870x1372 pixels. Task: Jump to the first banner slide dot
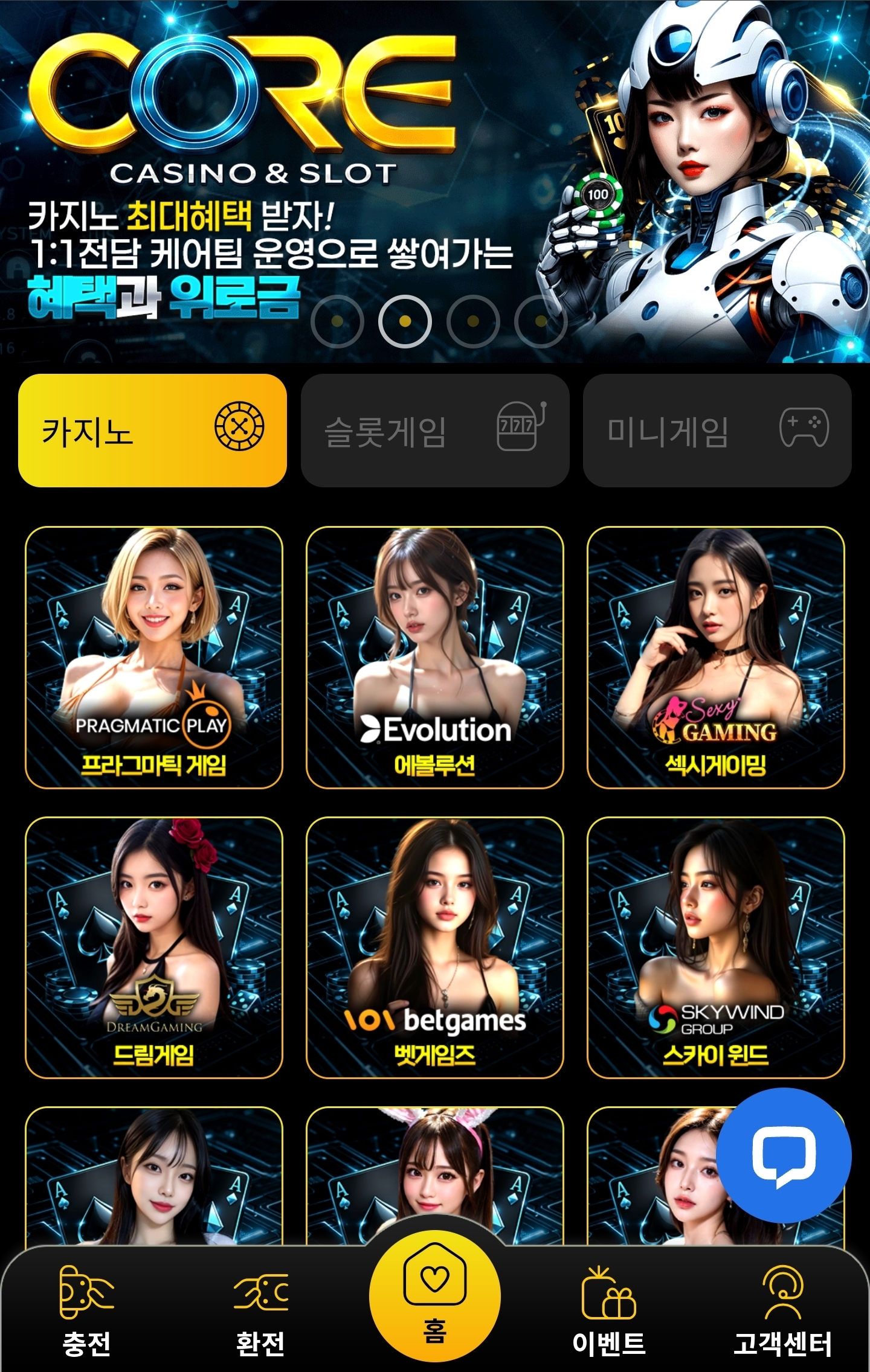tap(337, 322)
